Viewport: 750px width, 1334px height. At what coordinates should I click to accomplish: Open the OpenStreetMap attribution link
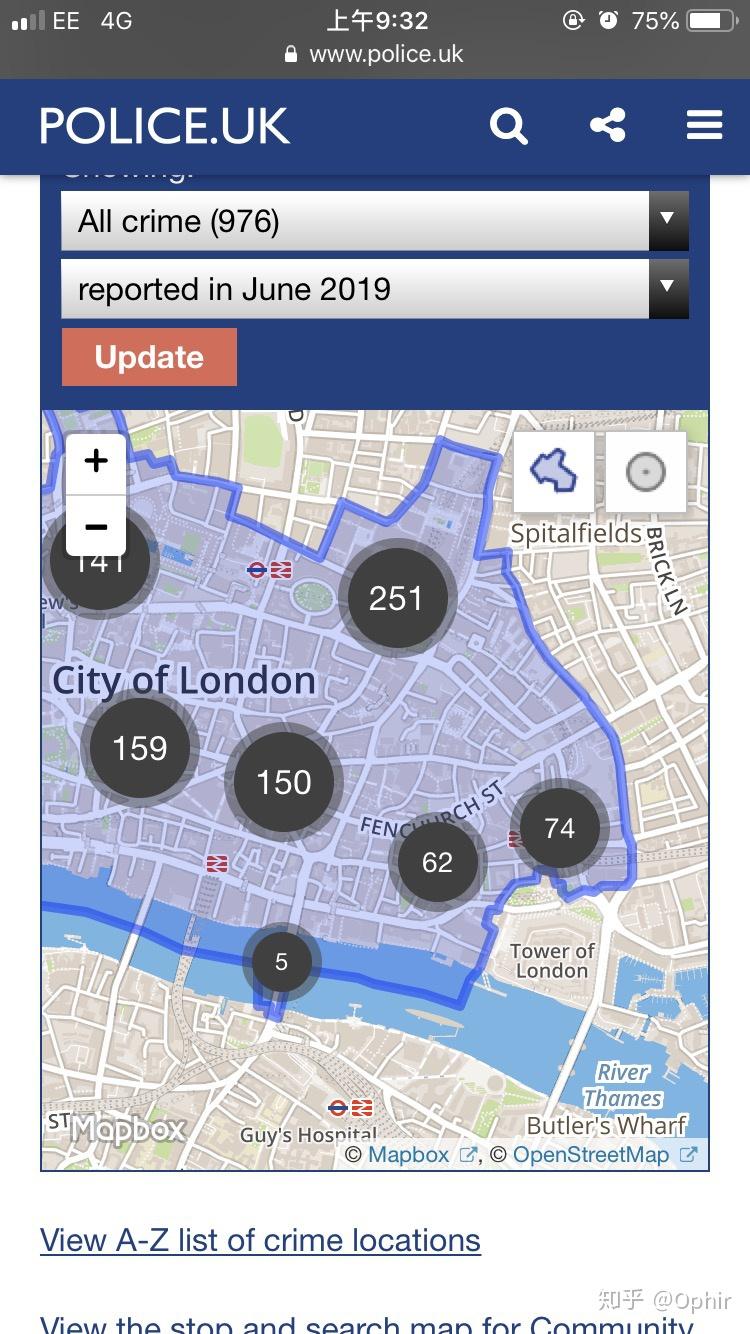pos(591,1155)
